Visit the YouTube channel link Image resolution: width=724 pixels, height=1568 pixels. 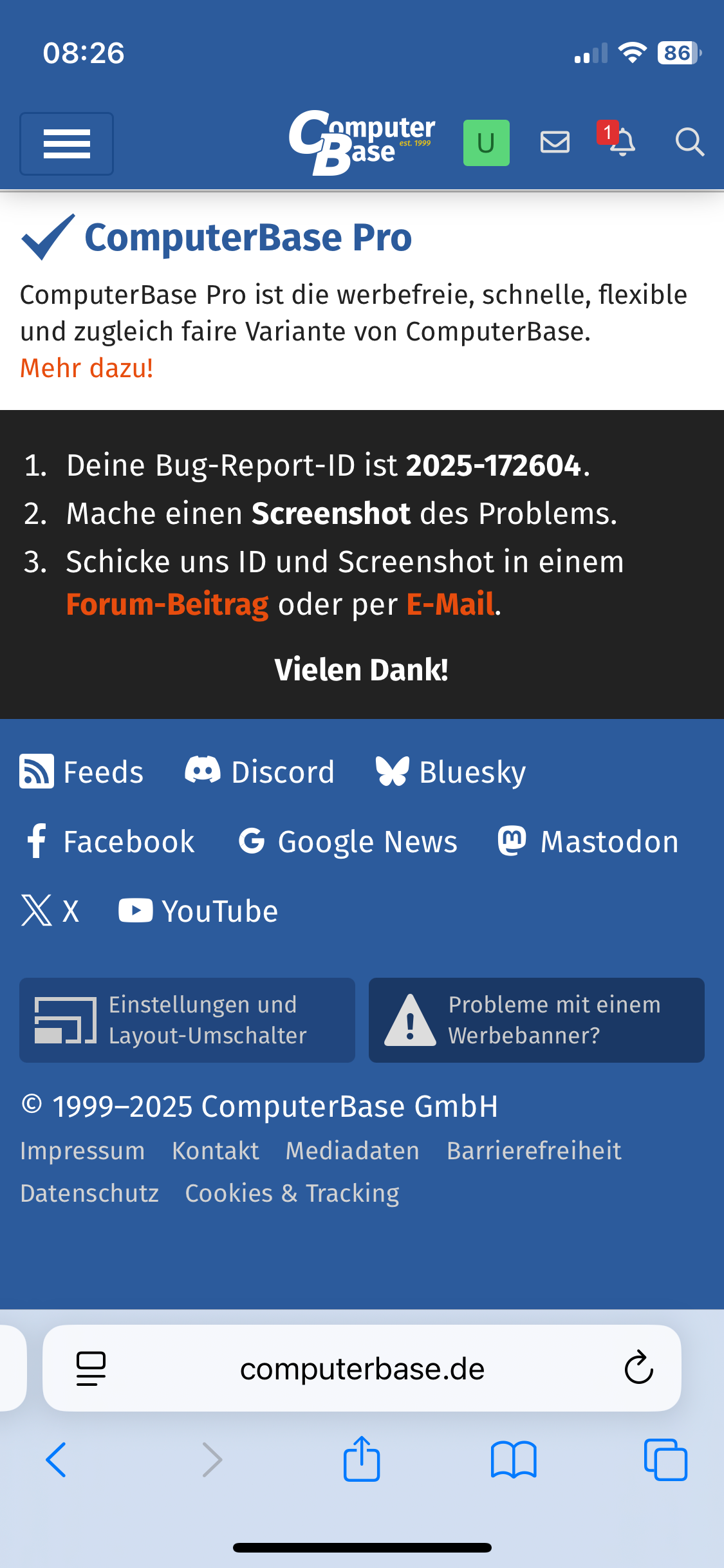[198, 911]
